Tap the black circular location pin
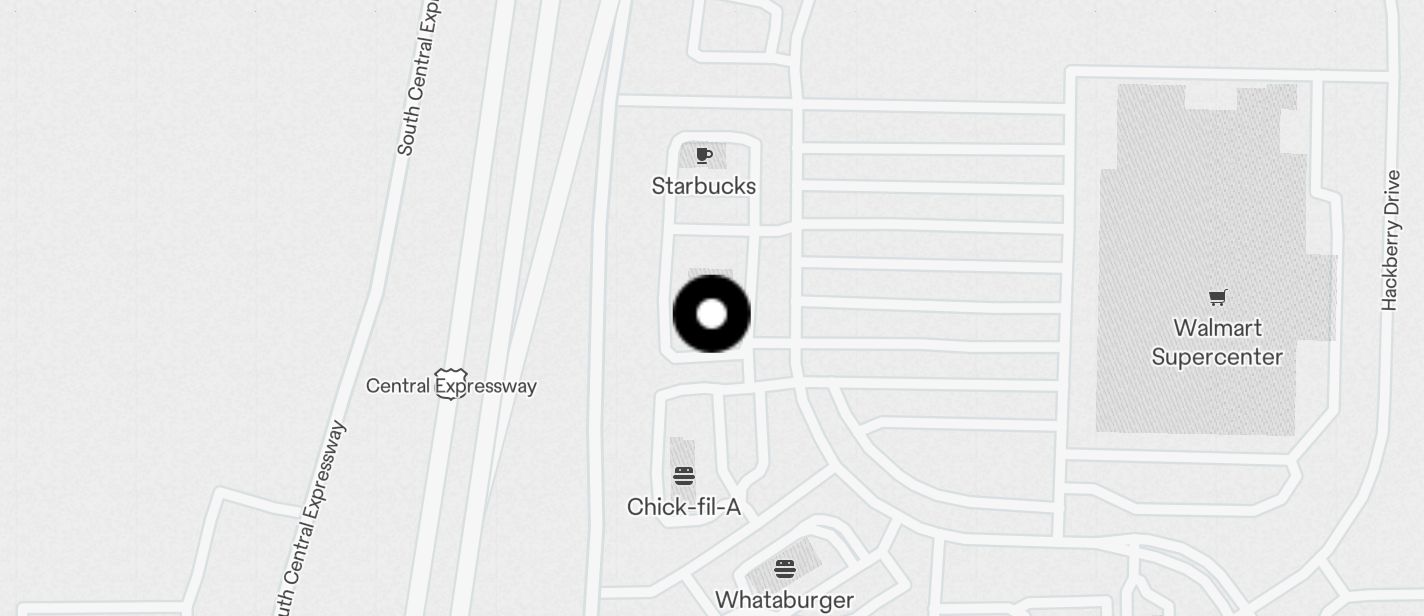The height and width of the screenshot is (616, 1424). point(712,314)
